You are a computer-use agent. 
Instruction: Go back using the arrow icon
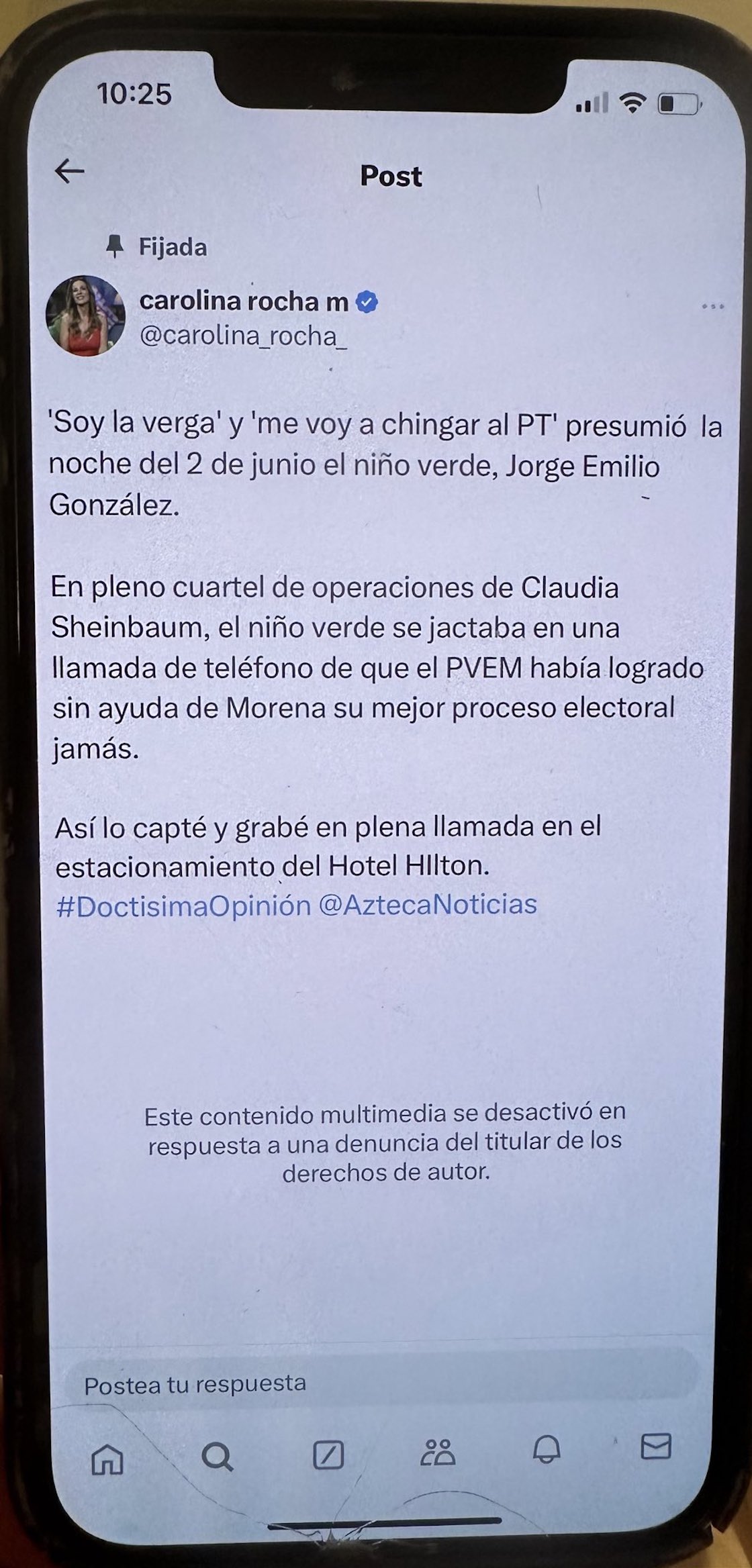click(70, 171)
